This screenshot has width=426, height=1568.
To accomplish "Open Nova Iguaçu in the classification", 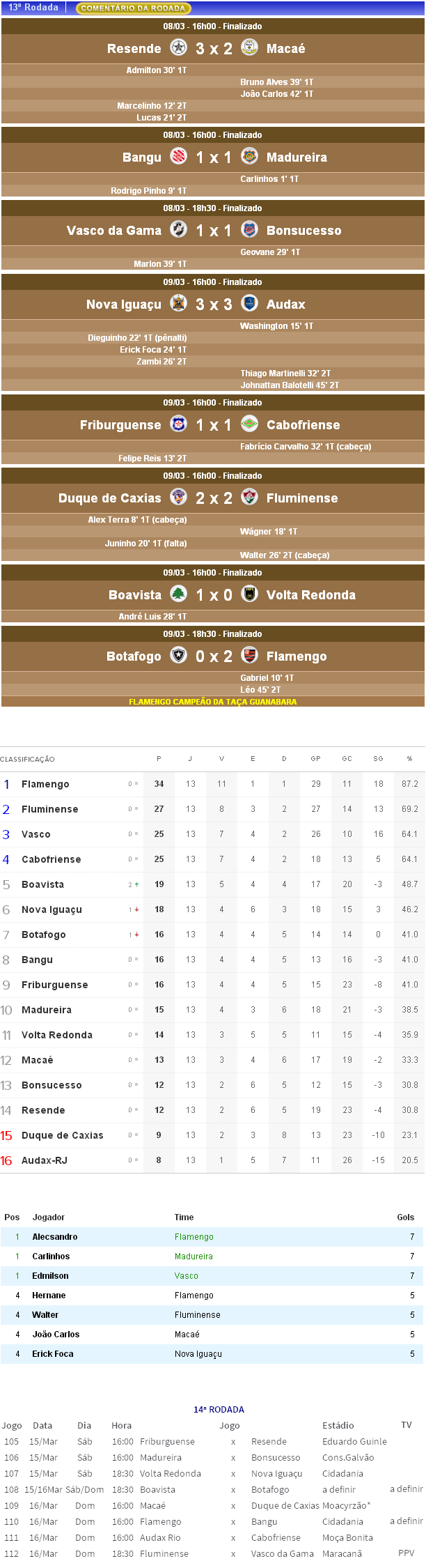I will pyautogui.click(x=52, y=909).
